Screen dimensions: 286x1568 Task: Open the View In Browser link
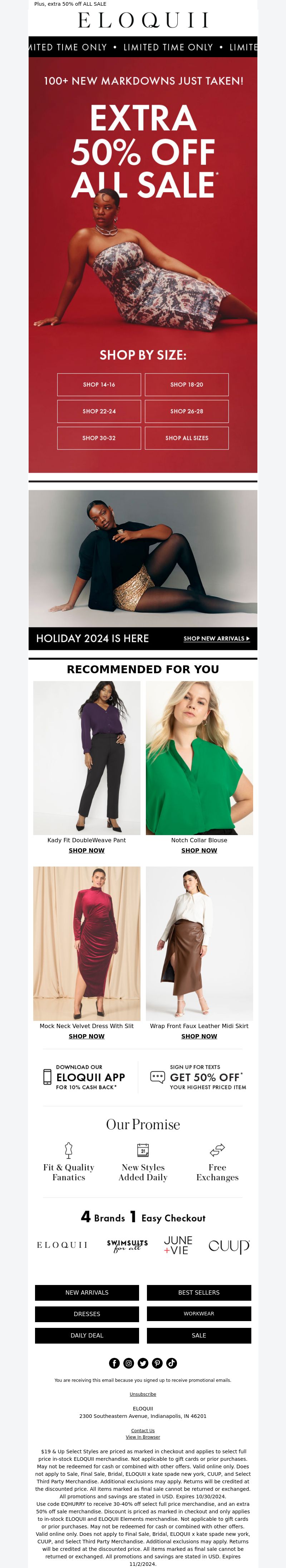click(143, 1437)
